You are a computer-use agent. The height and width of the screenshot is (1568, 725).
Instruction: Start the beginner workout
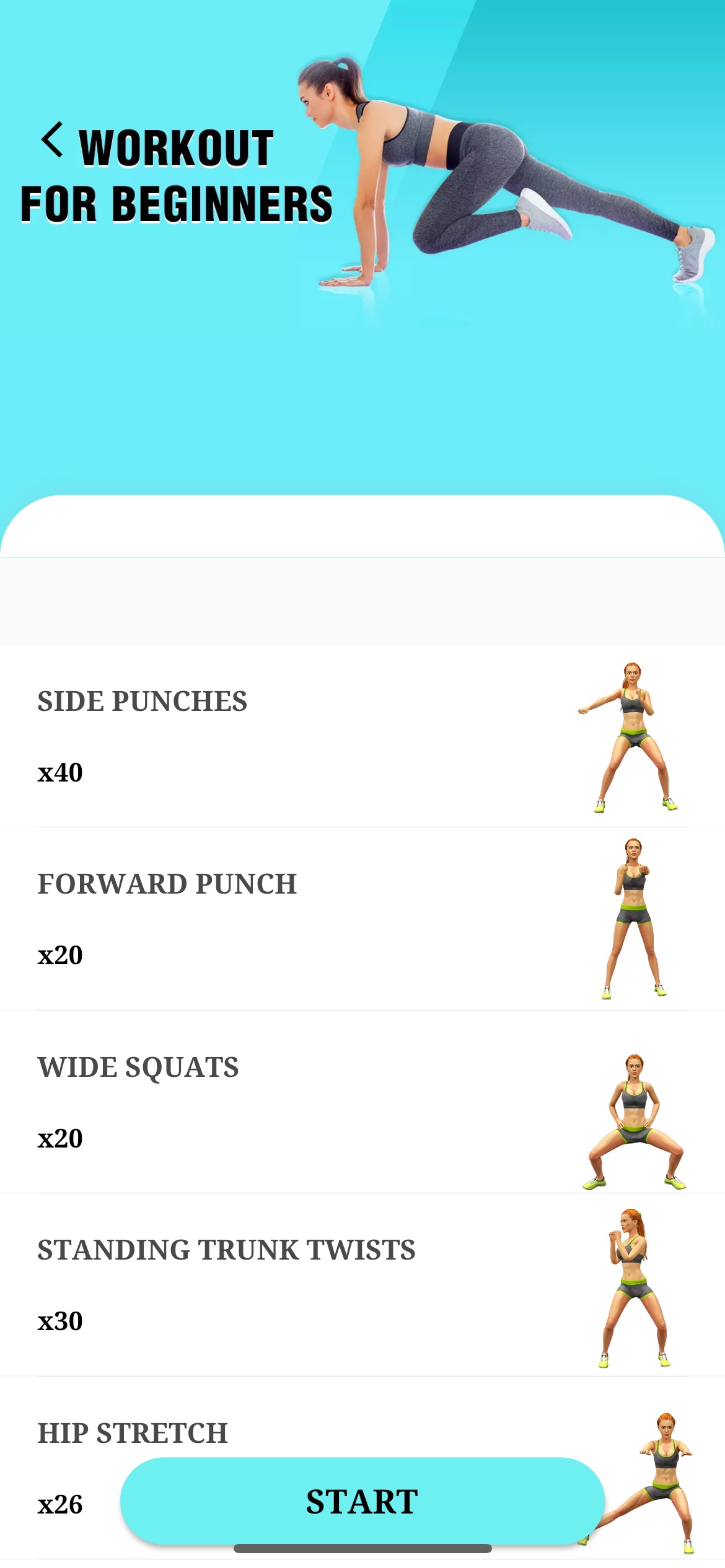pyautogui.click(x=362, y=1501)
